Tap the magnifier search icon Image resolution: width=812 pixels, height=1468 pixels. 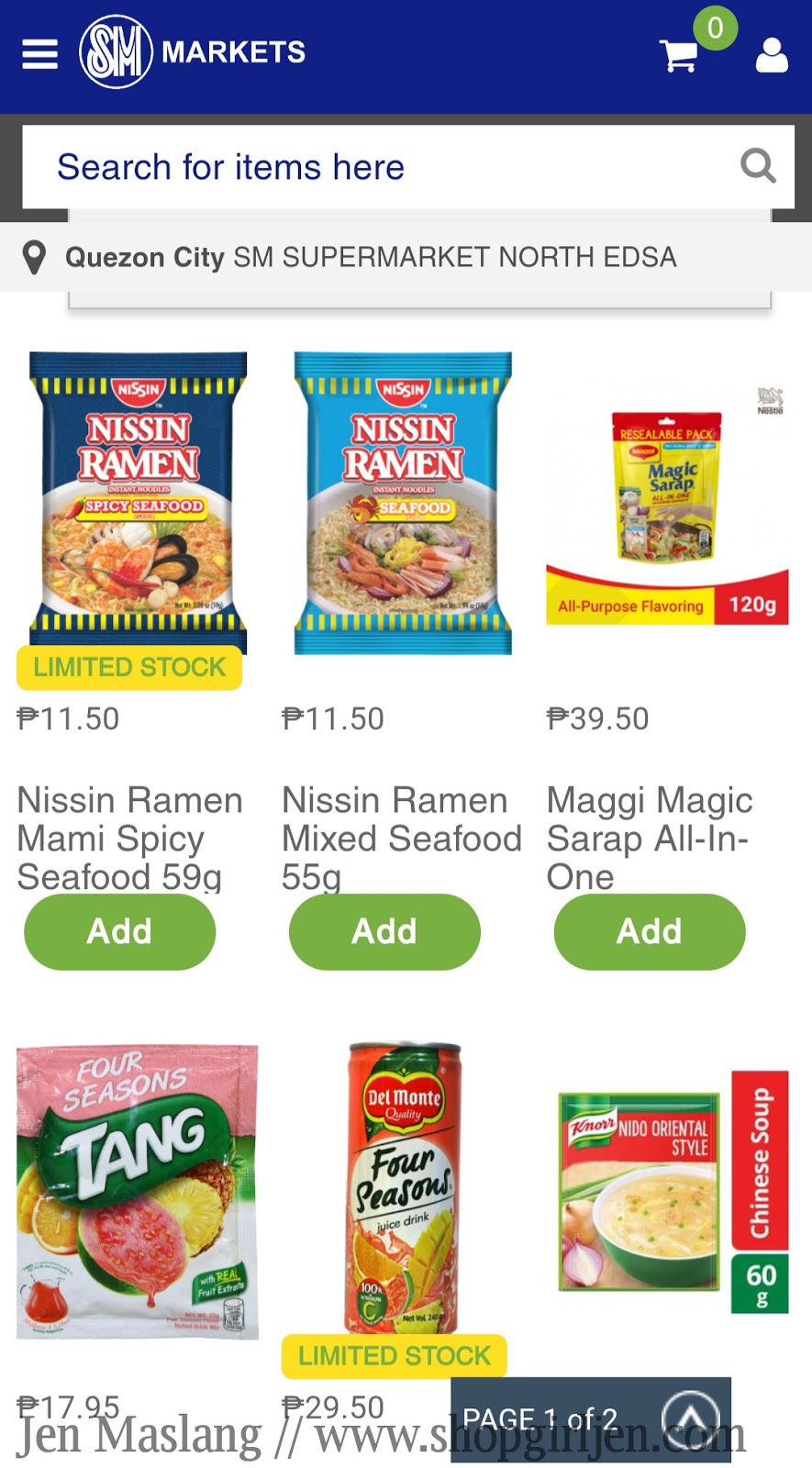(x=758, y=166)
